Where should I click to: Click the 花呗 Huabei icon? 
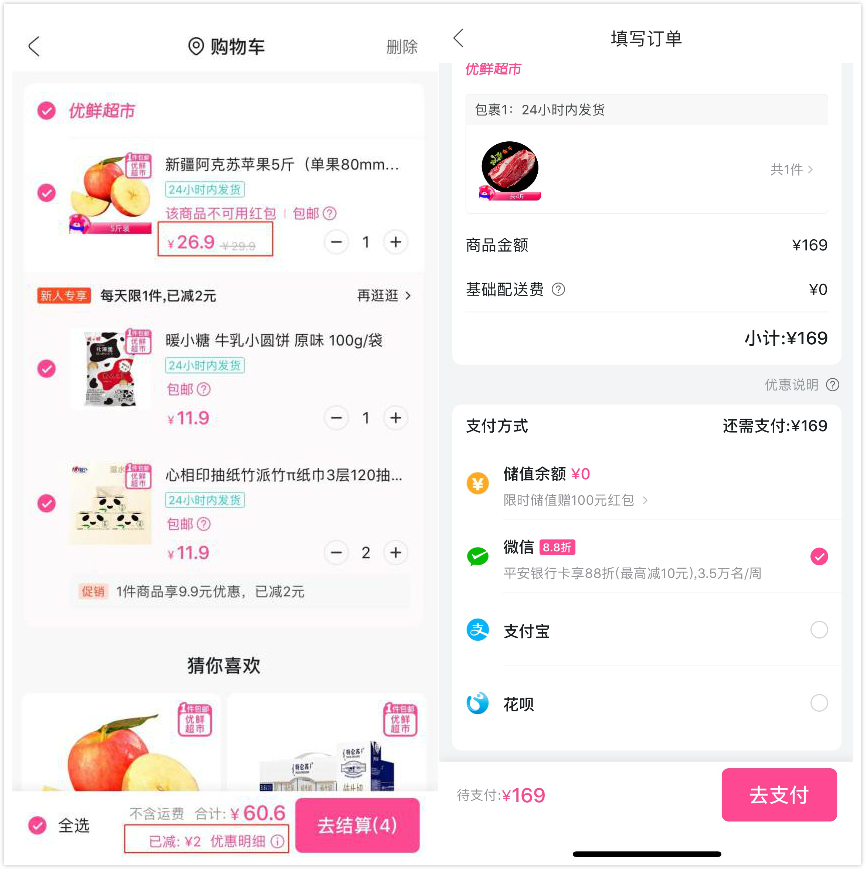479,704
